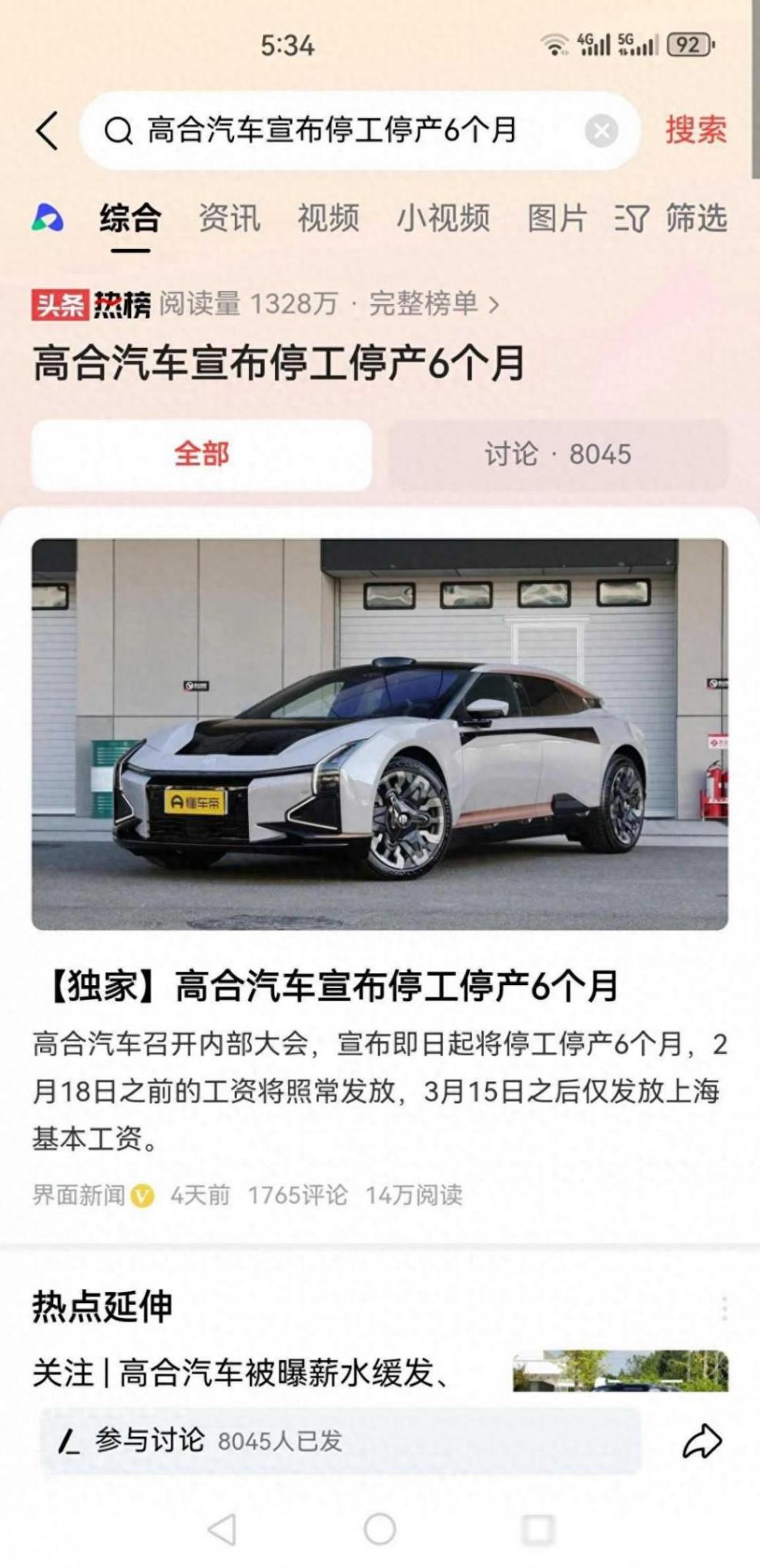Image resolution: width=760 pixels, height=1568 pixels.
Task: Open the 高合汽车被曝薪水缓发 related story
Action: coord(240,1373)
